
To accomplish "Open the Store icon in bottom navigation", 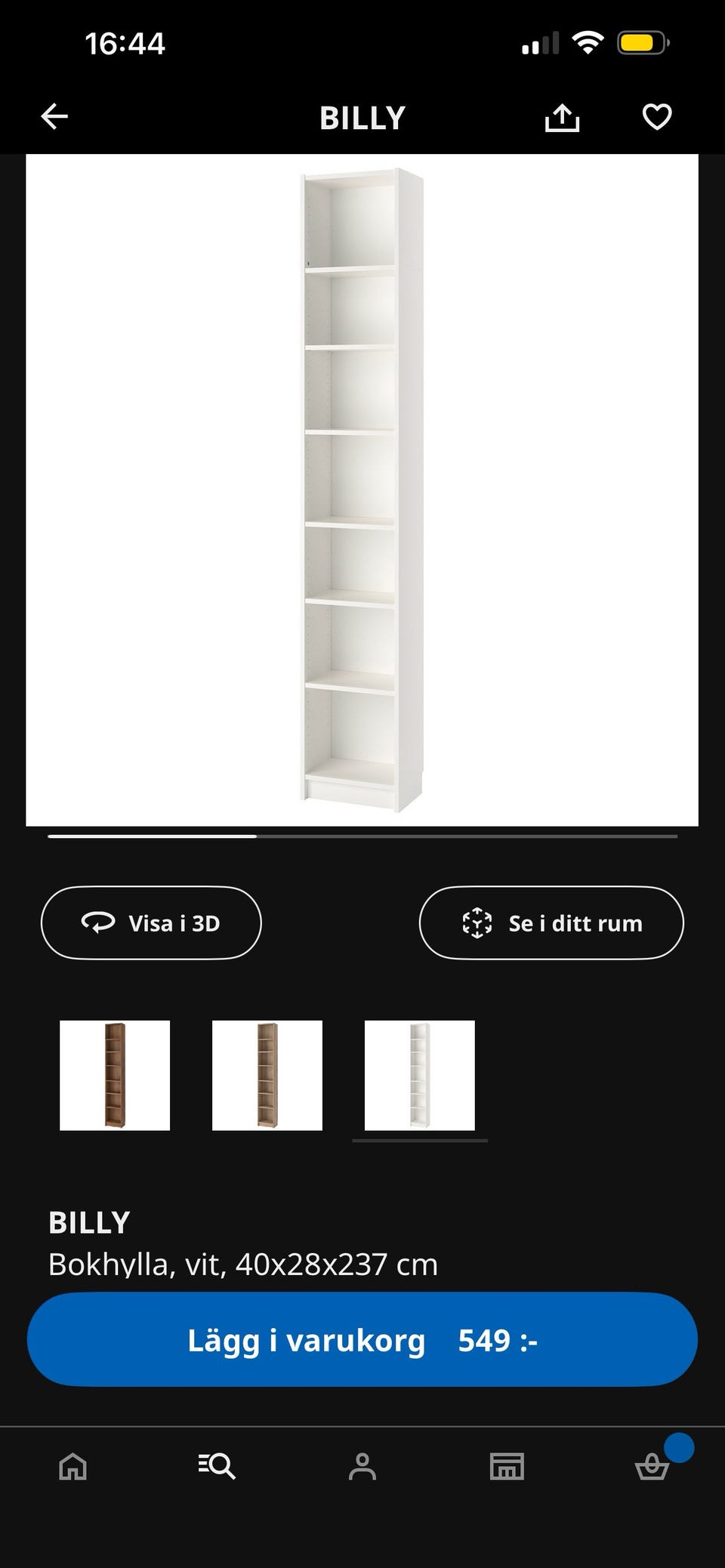I will 507,1468.
